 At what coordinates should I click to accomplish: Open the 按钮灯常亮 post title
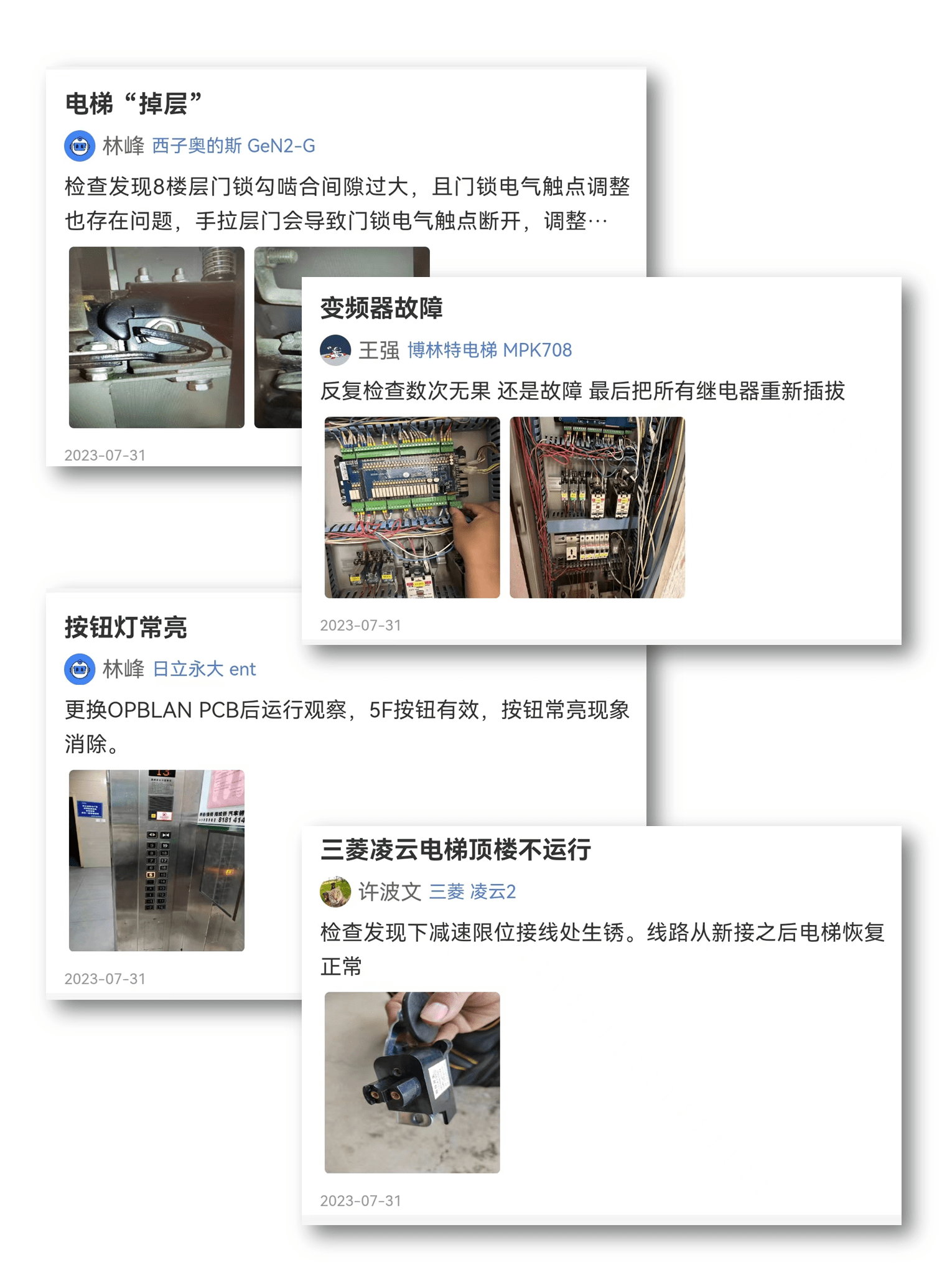[124, 624]
